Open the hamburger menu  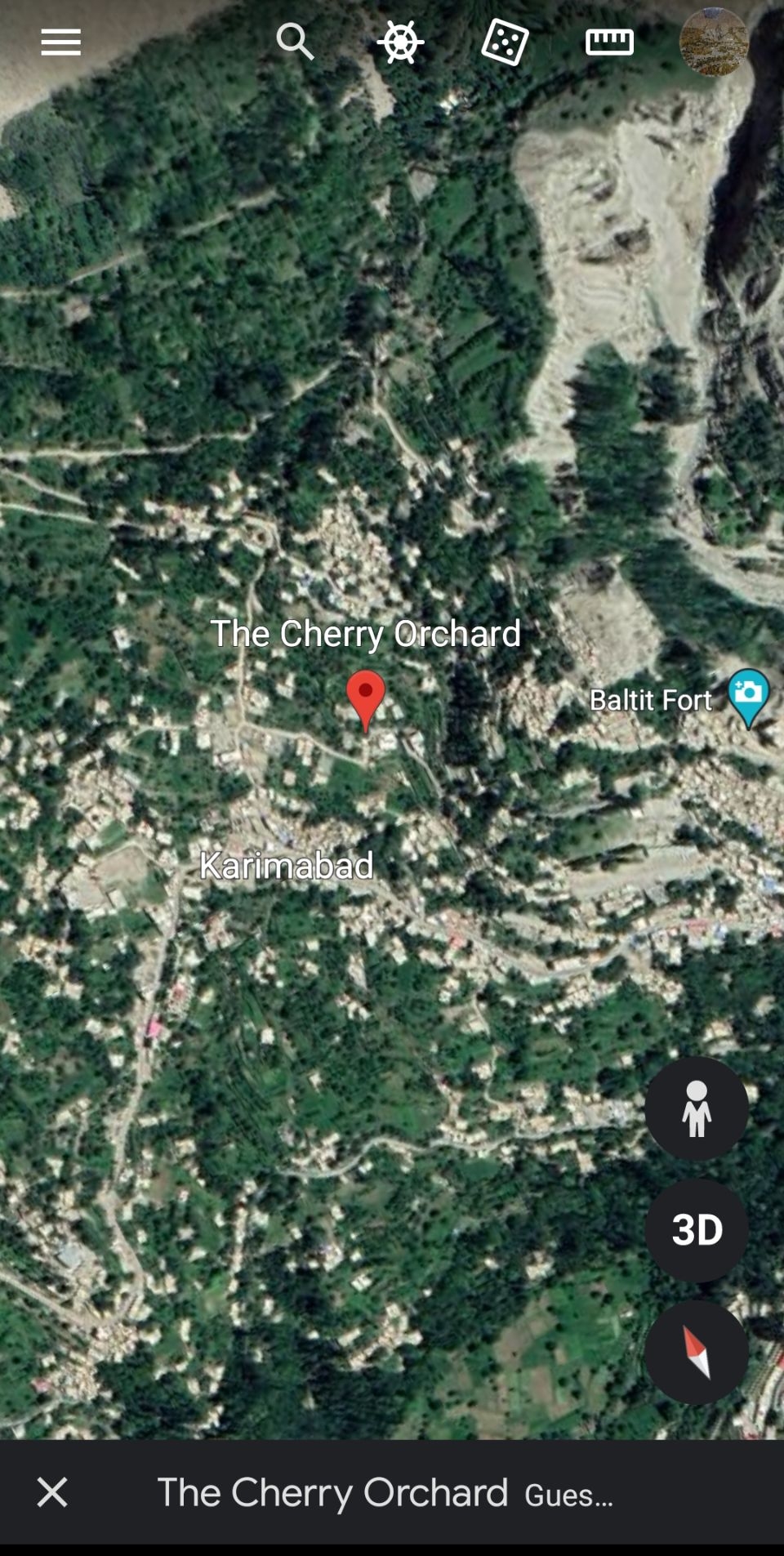61,42
